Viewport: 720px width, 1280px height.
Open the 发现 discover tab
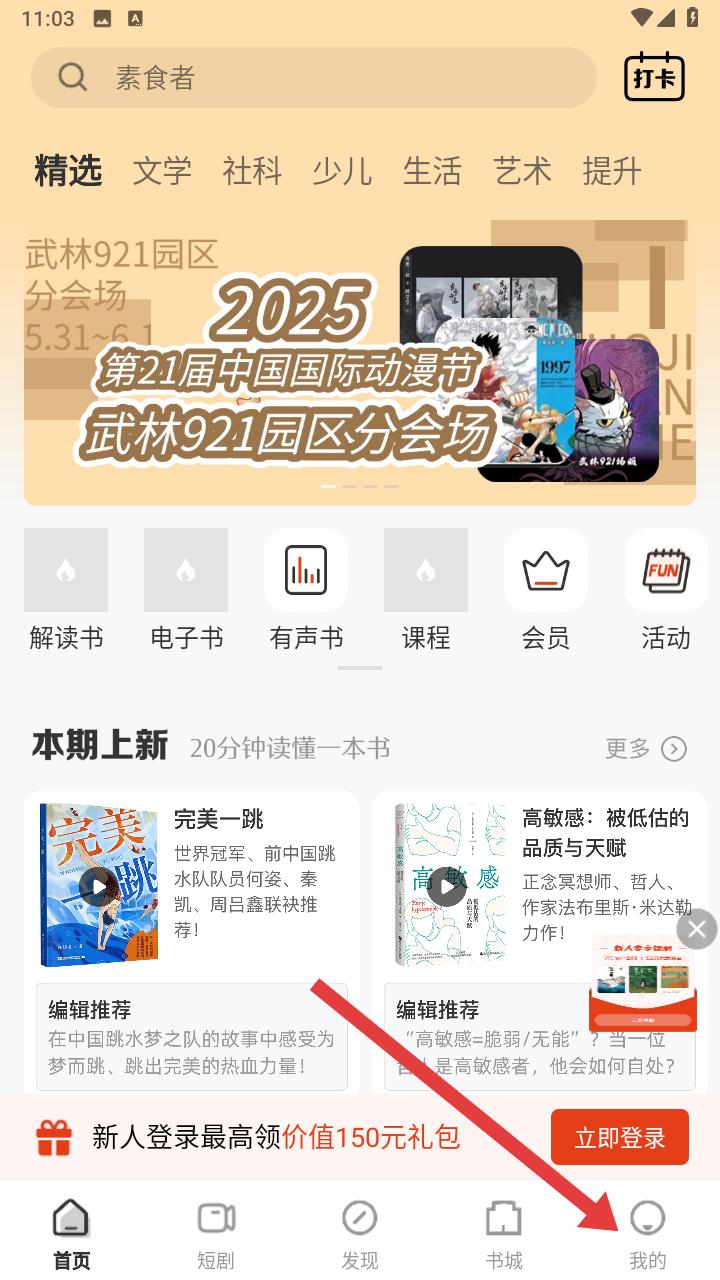(360, 1235)
